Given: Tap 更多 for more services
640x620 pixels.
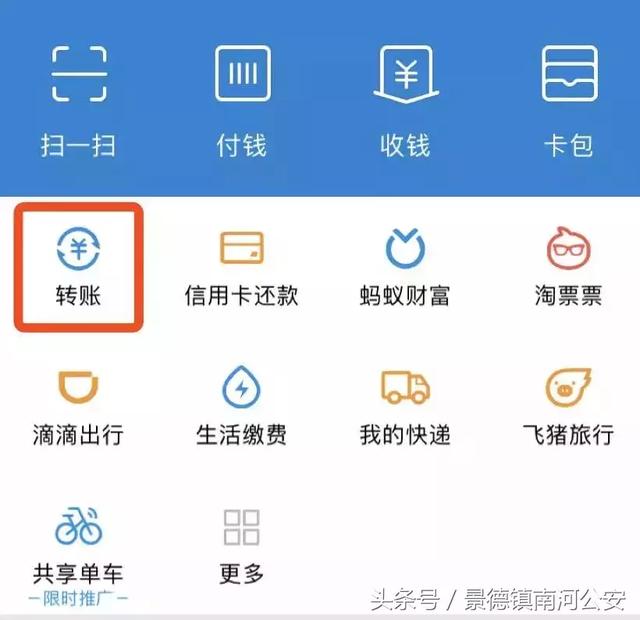Looking at the screenshot, I should pos(242,545).
